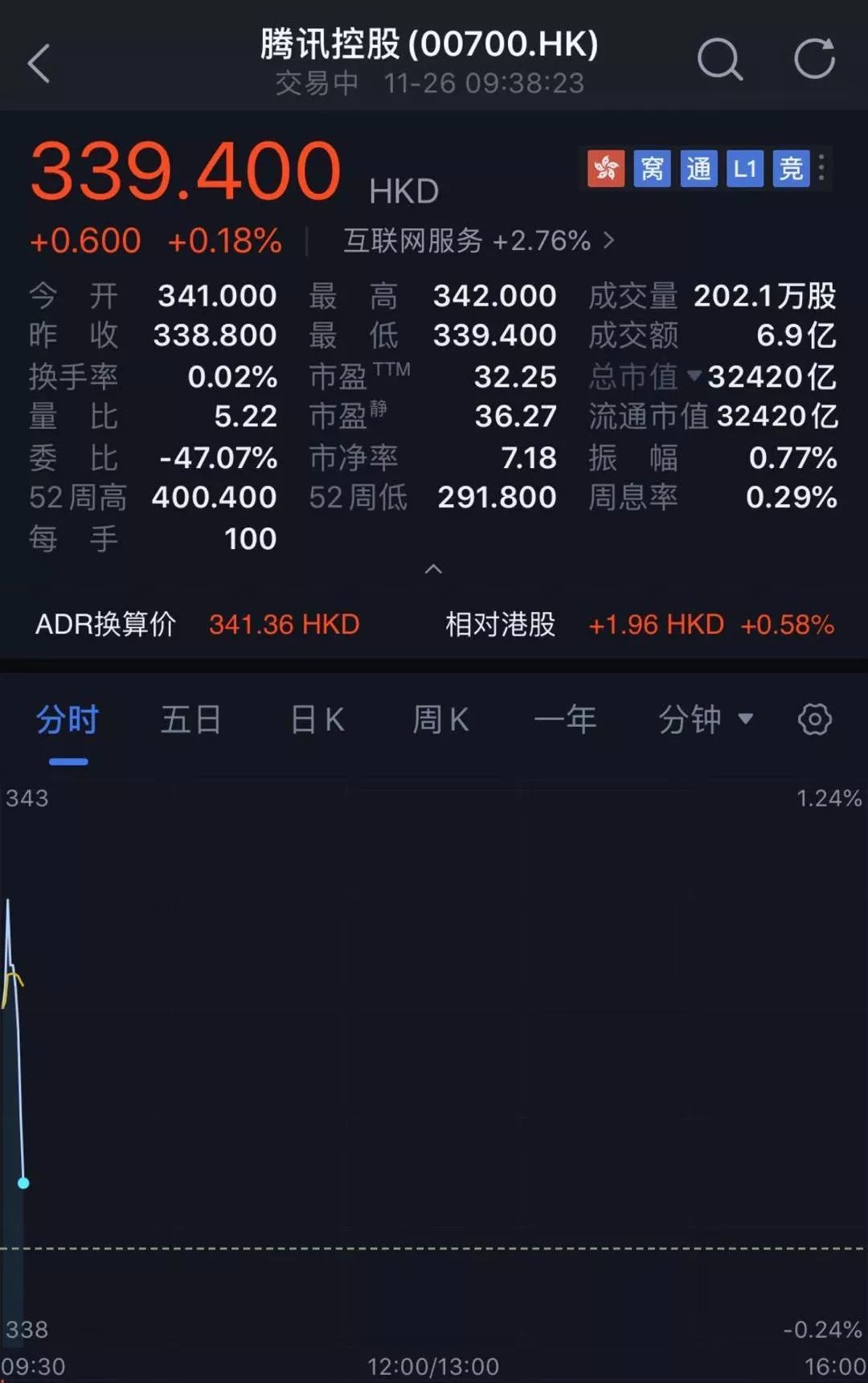This screenshot has width=868, height=1383.
Task: Expand the 分钟 interval dropdown
Action: click(x=706, y=720)
